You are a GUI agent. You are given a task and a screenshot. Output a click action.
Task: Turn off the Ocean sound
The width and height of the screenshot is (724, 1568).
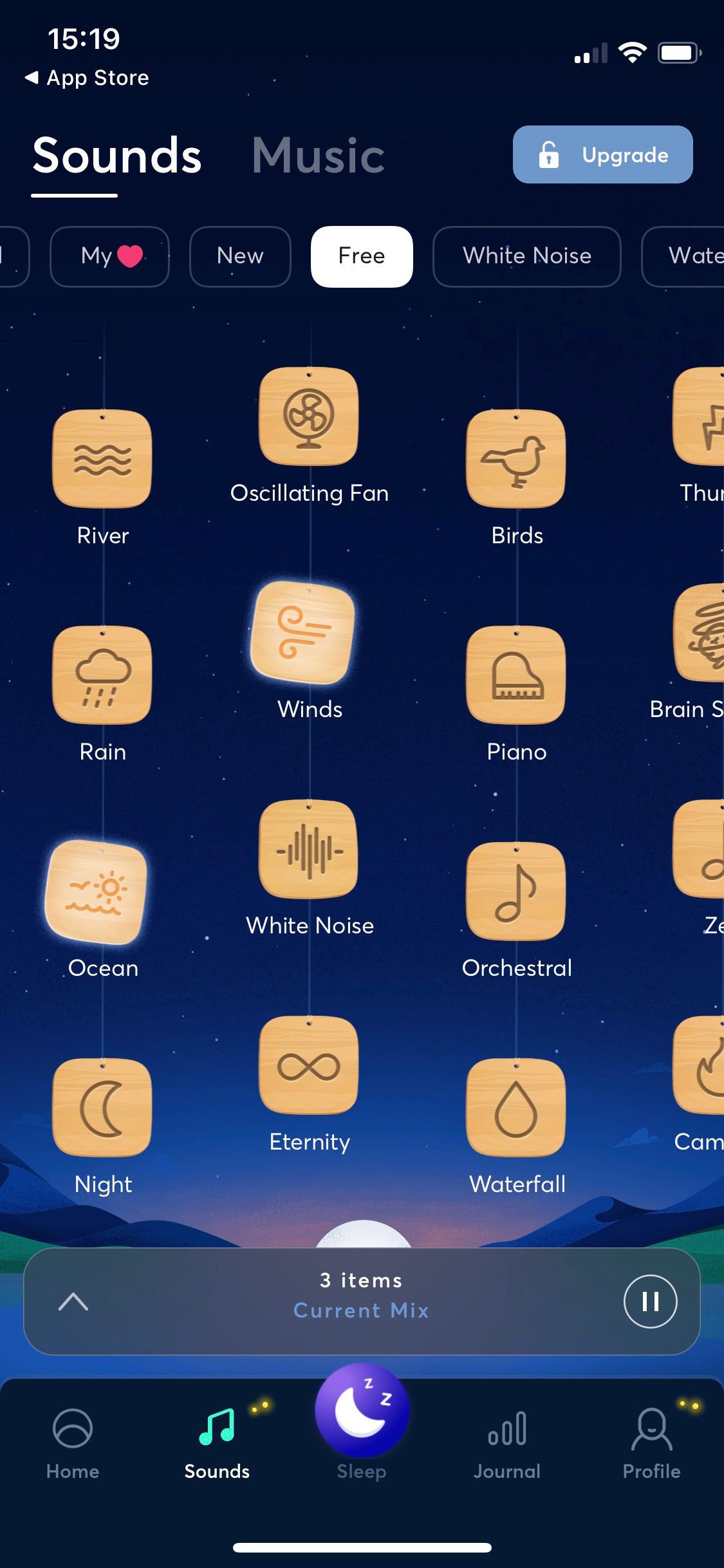tap(97, 891)
